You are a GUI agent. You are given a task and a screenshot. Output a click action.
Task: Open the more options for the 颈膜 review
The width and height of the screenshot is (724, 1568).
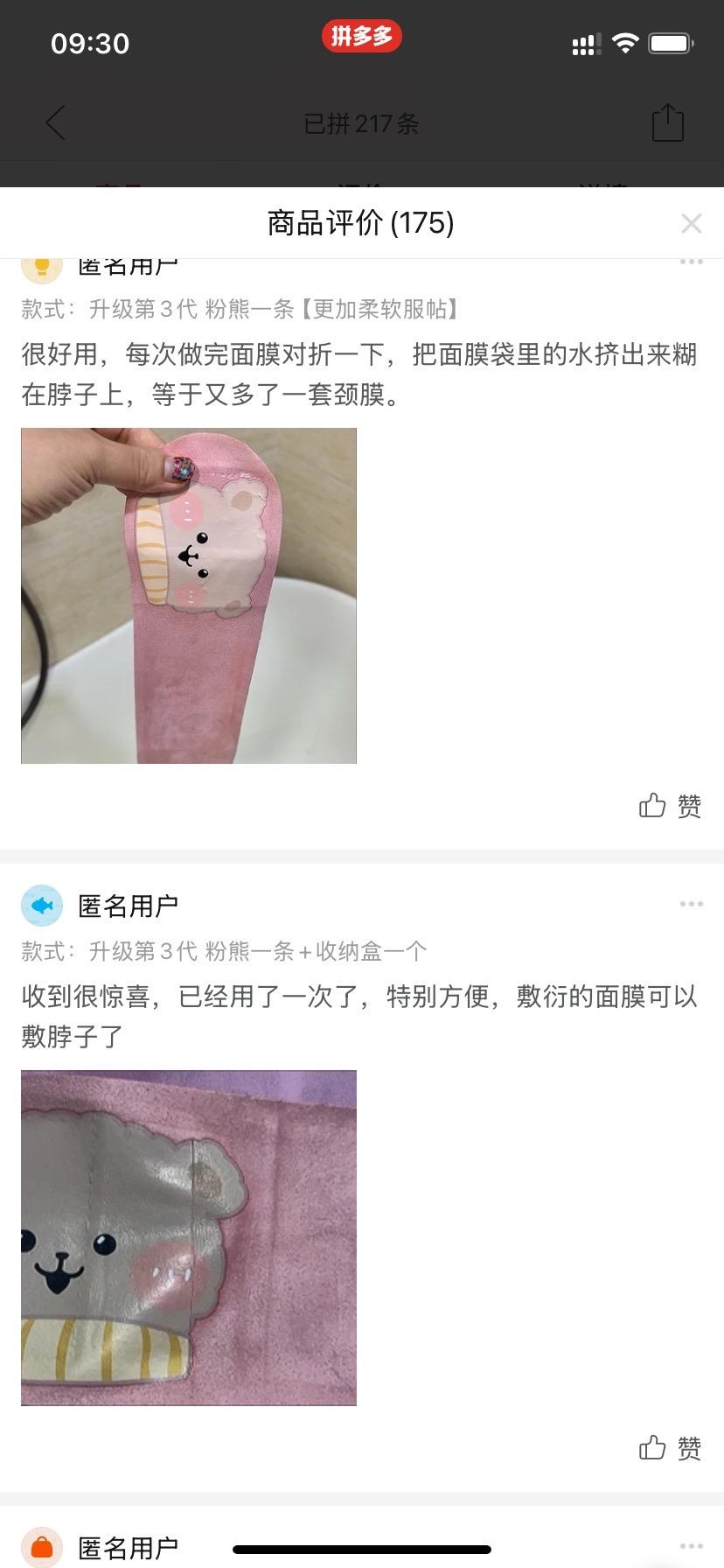coord(691,262)
